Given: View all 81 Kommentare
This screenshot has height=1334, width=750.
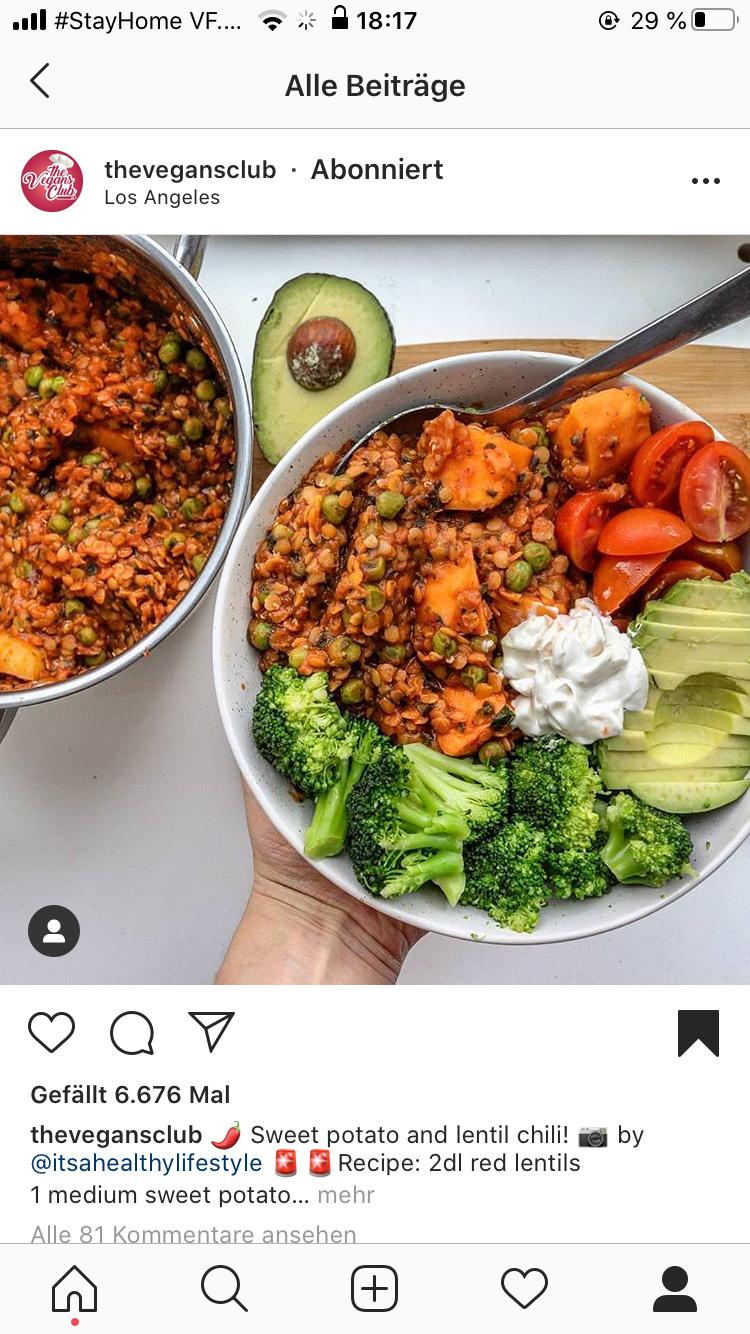Looking at the screenshot, I should tap(193, 1235).
